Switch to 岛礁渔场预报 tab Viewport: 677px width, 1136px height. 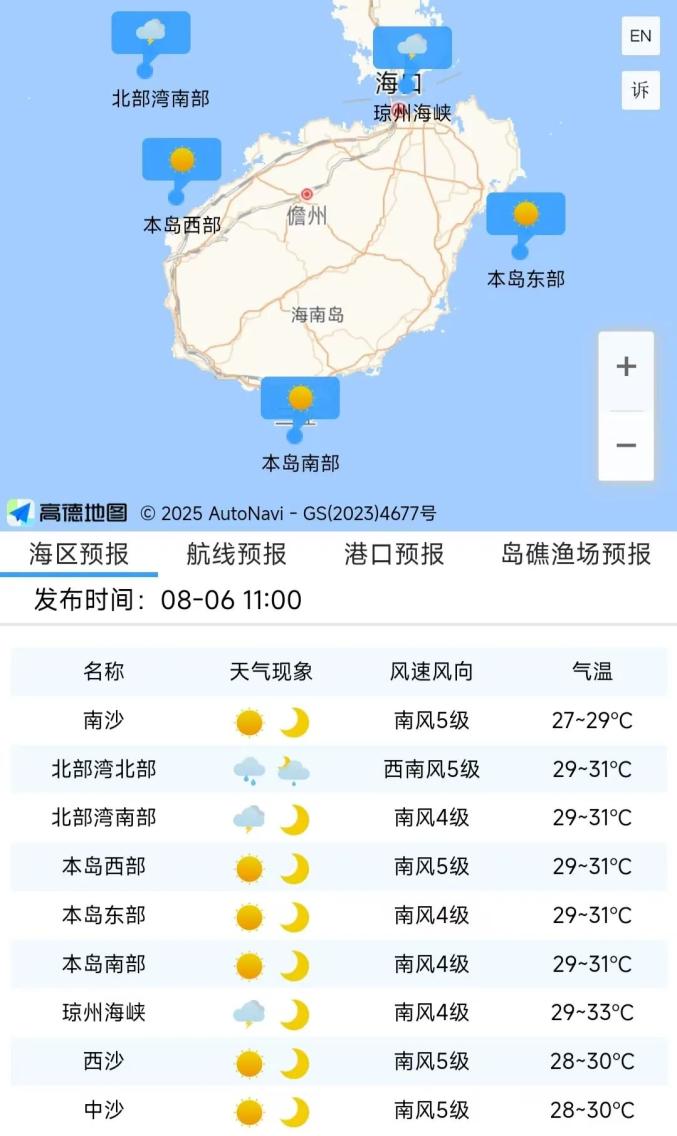click(x=576, y=554)
